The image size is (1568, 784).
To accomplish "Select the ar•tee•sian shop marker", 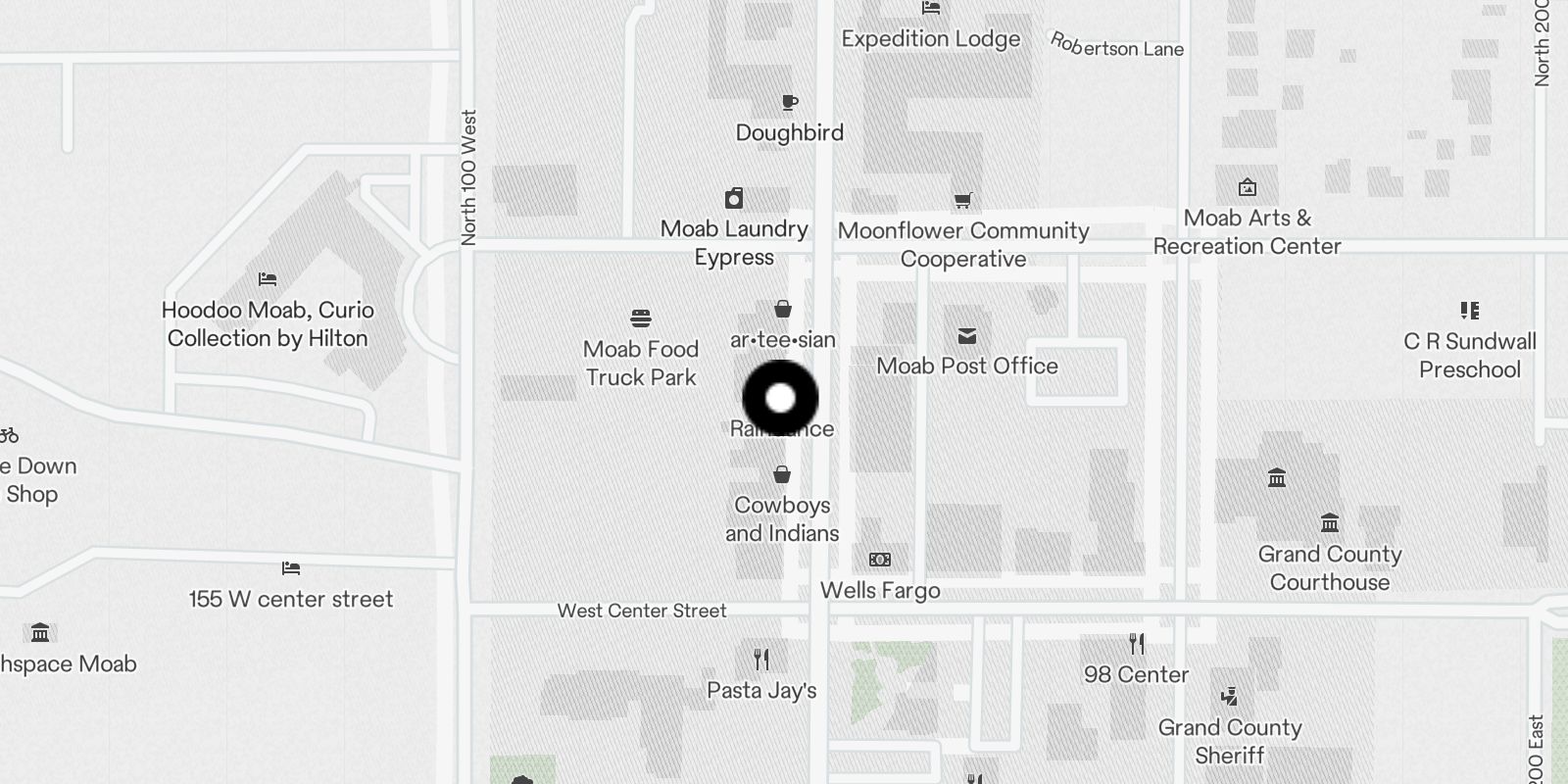I will point(783,310).
